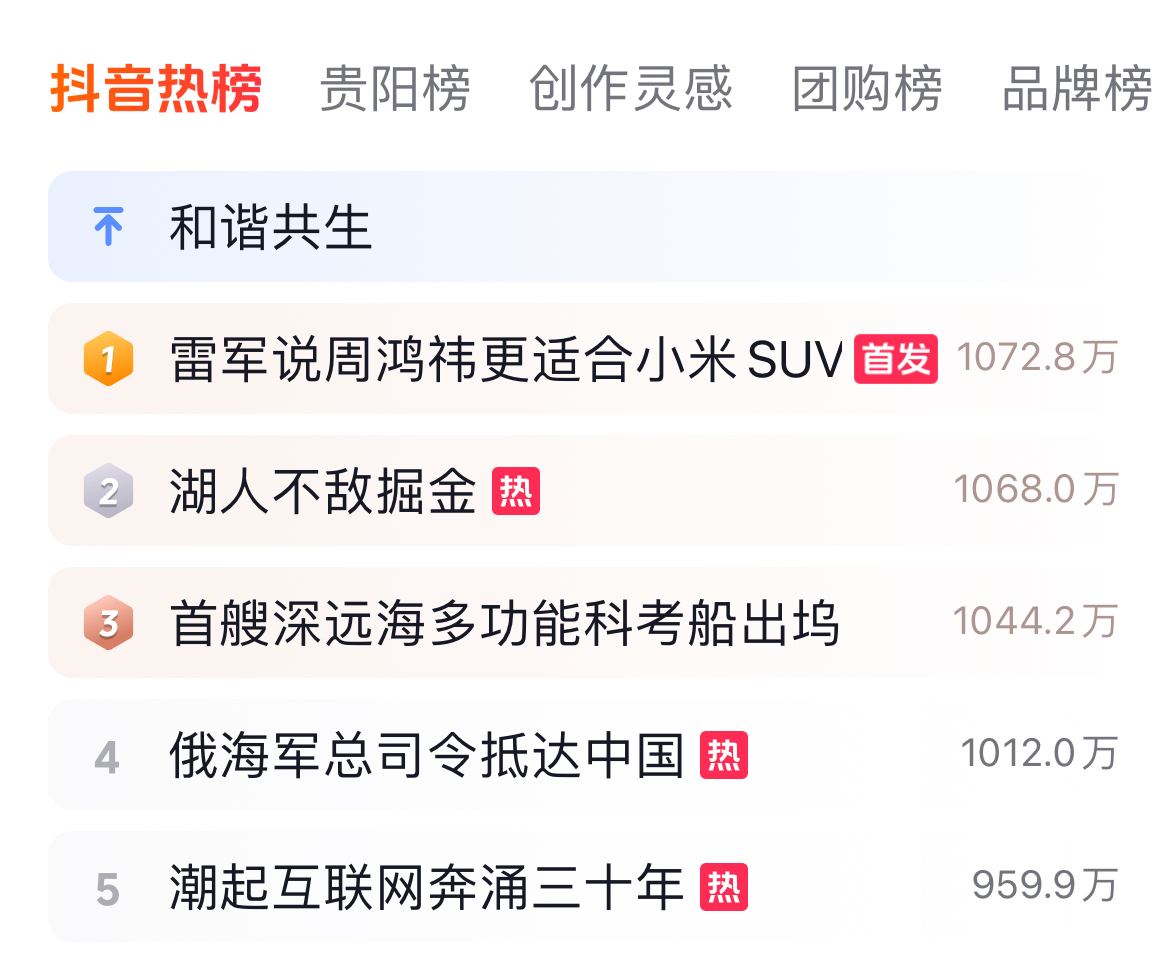Open 首艘深远海多功能科考船出坞 topic
Screen dimensions: 1170x955
[x=504, y=624]
